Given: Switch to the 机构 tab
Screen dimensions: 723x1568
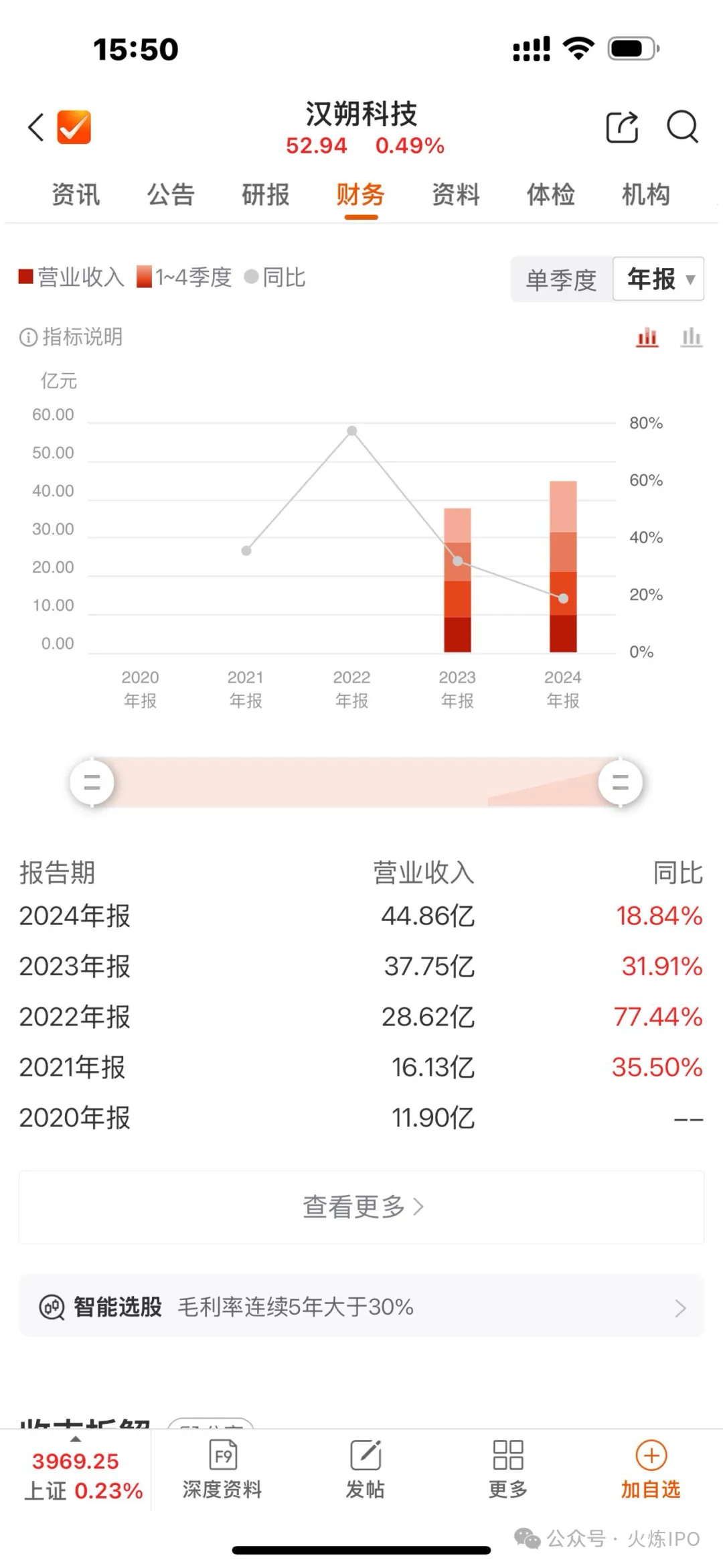Looking at the screenshot, I should point(645,194).
